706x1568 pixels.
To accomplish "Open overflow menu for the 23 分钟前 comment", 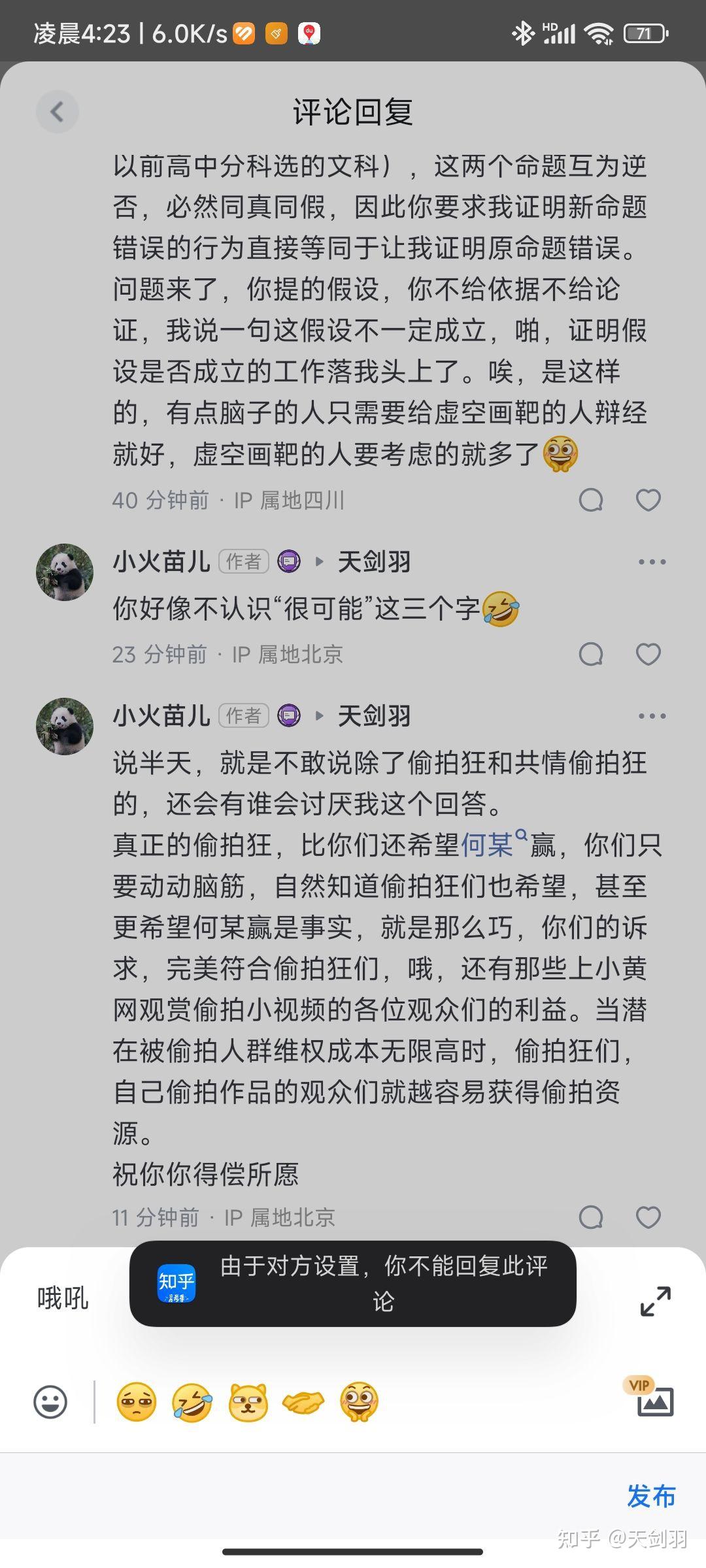I will tap(652, 562).
